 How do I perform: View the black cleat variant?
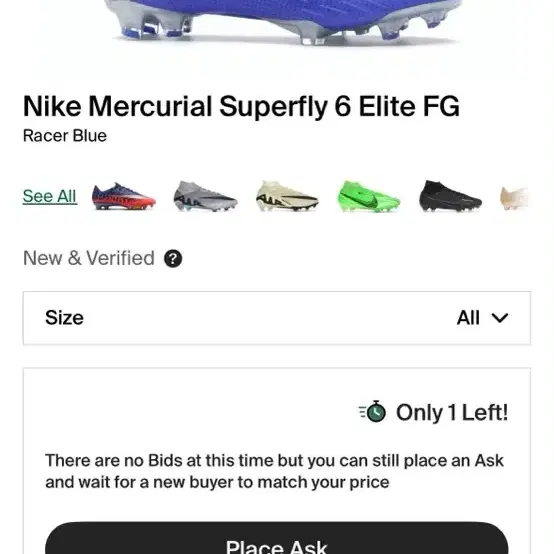click(450, 196)
